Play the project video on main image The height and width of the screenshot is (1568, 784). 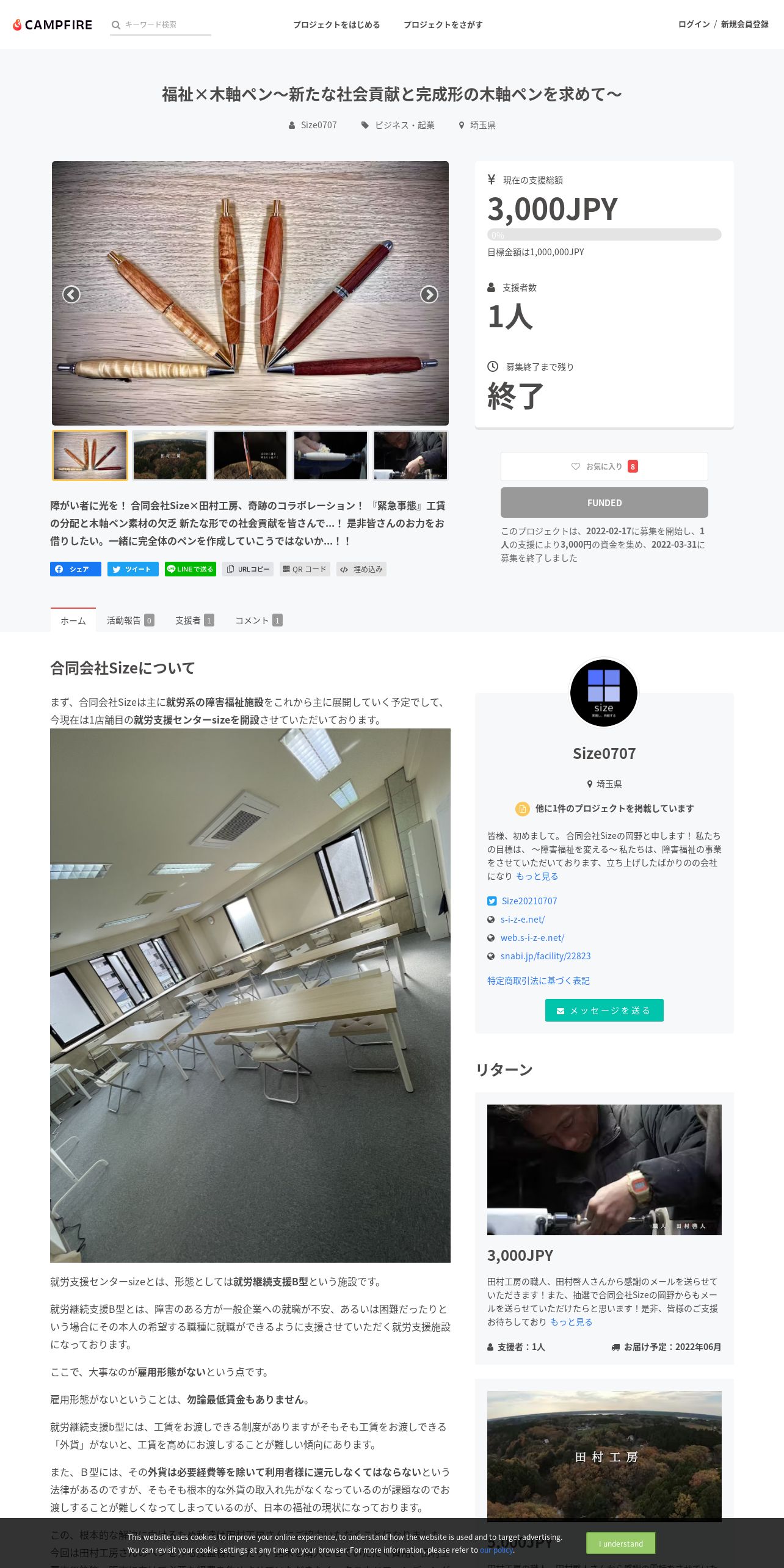tap(250, 294)
